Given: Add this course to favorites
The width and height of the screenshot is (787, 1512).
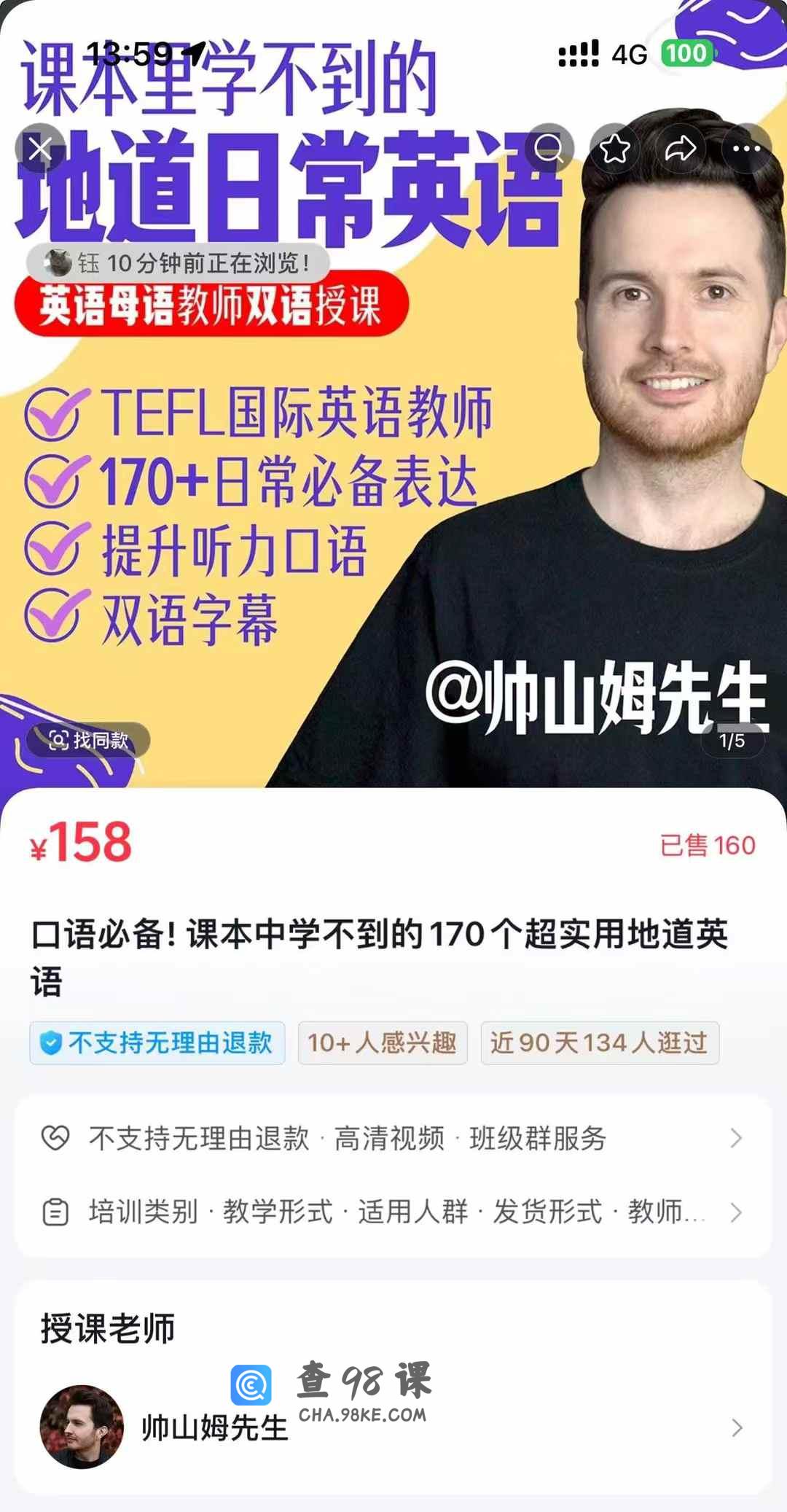Looking at the screenshot, I should pos(614,149).
